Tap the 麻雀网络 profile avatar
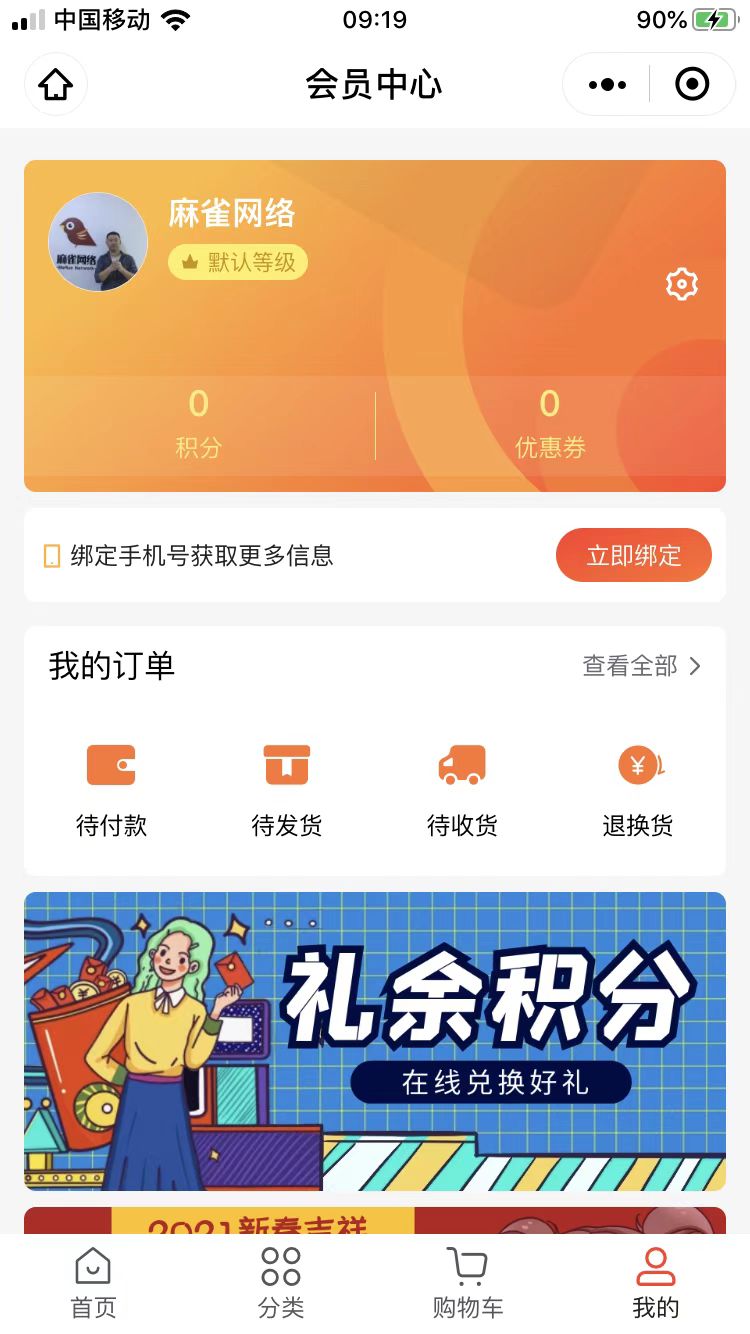This screenshot has height=1334, width=750. point(98,242)
